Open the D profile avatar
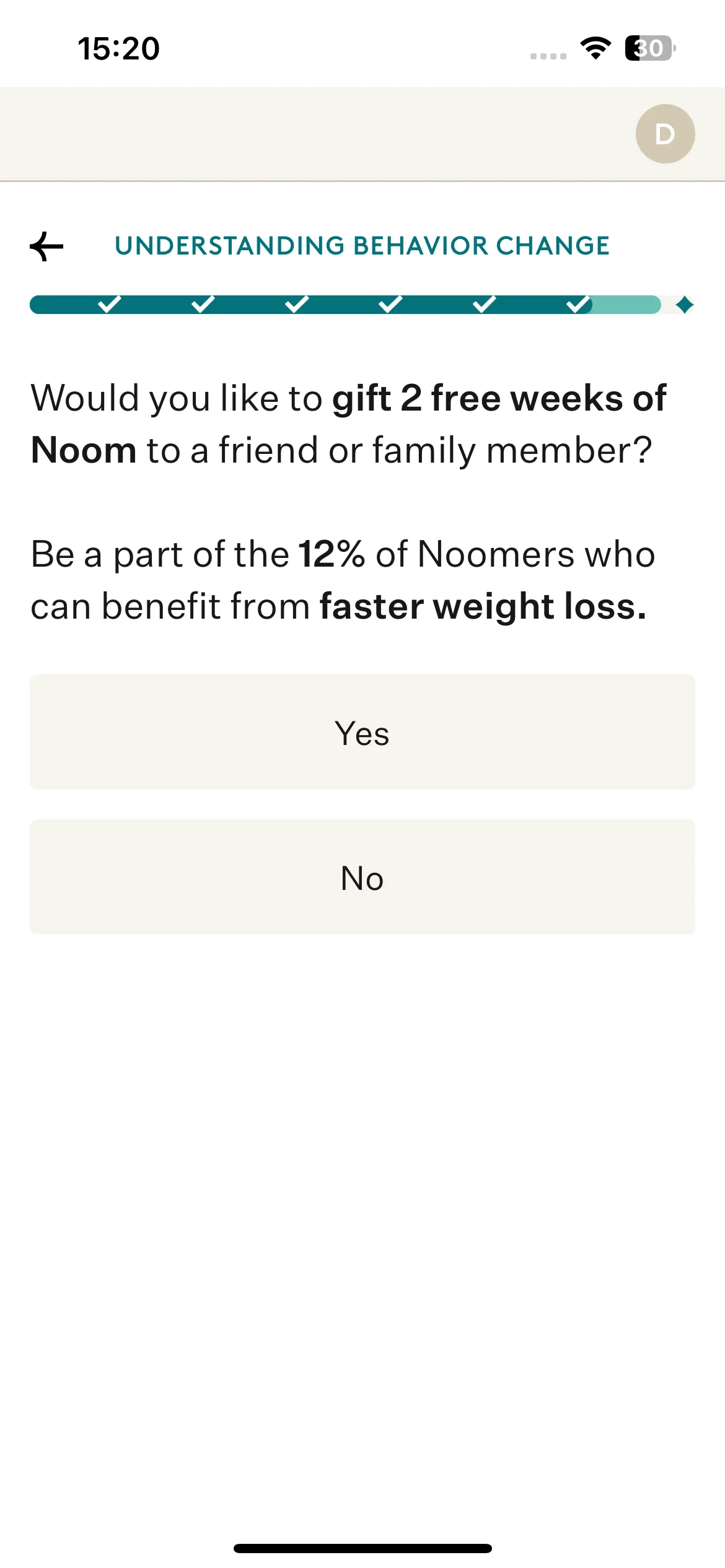Image resolution: width=725 pixels, height=1568 pixels. (x=665, y=134)
